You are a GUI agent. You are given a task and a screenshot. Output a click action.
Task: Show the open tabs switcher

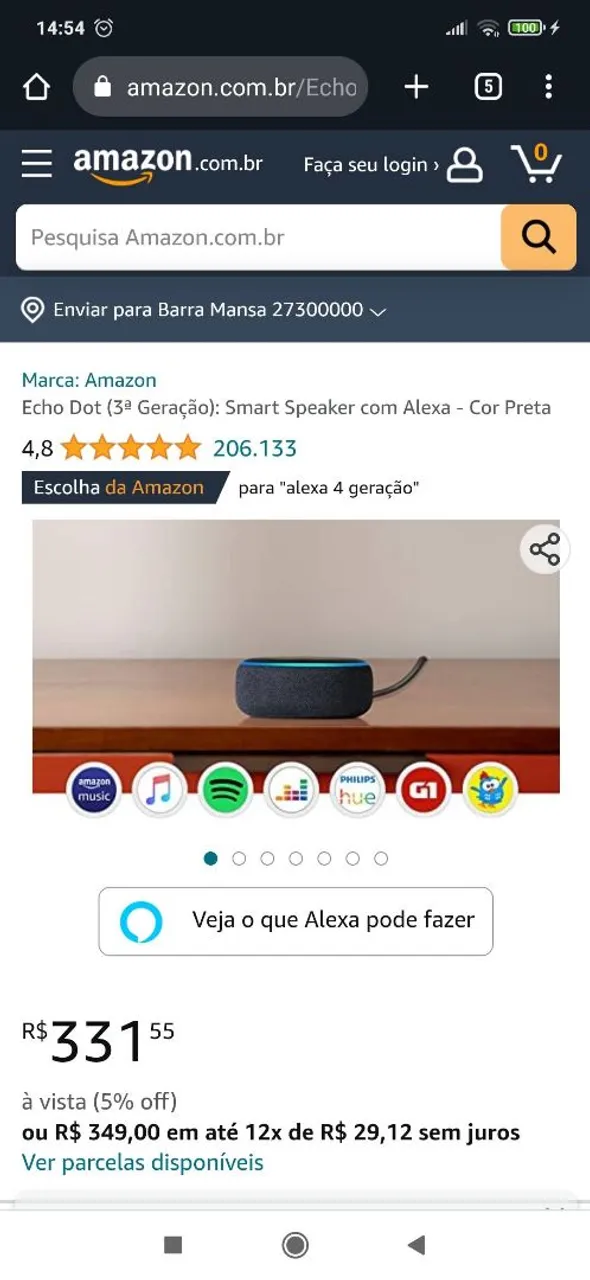point(488,87)
